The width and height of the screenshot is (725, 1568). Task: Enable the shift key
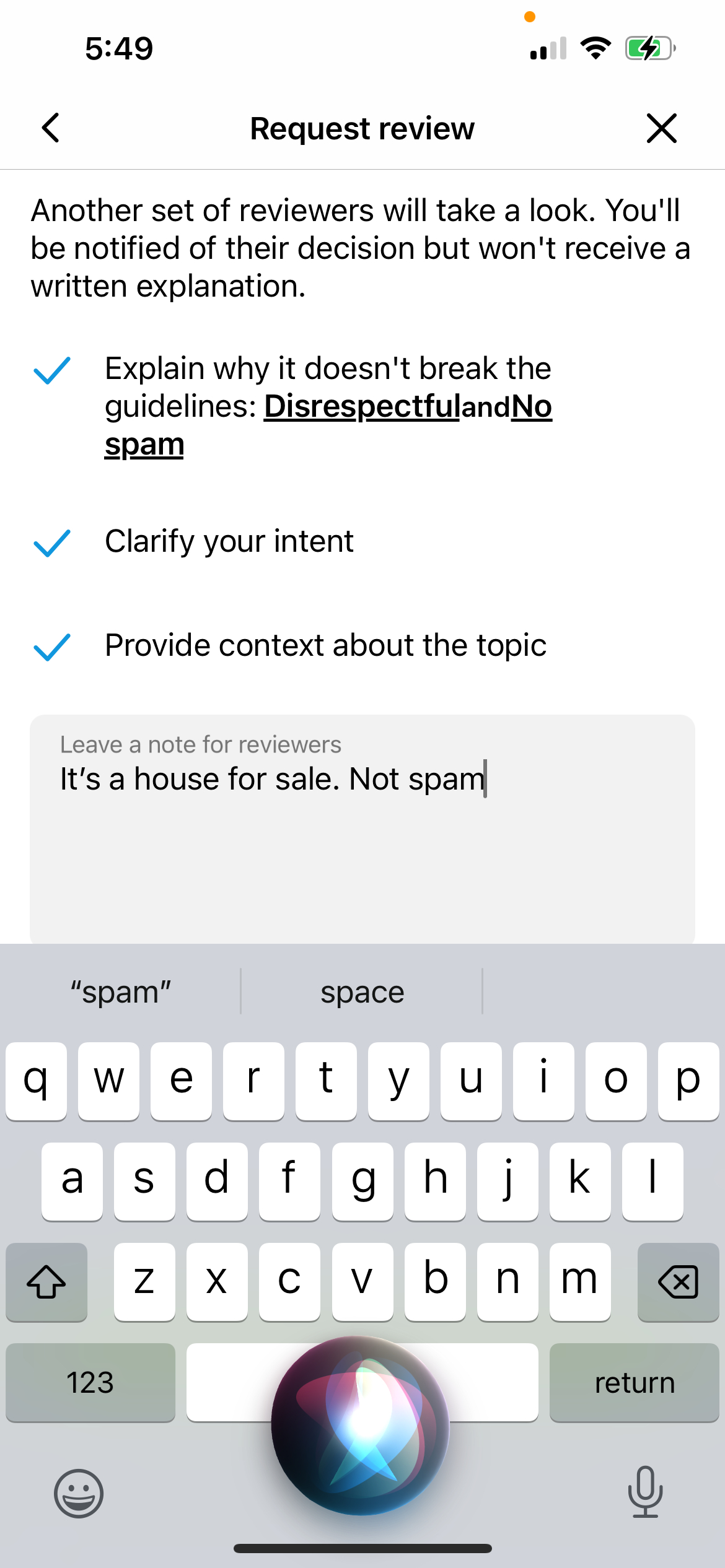(x=46, y=1282)
